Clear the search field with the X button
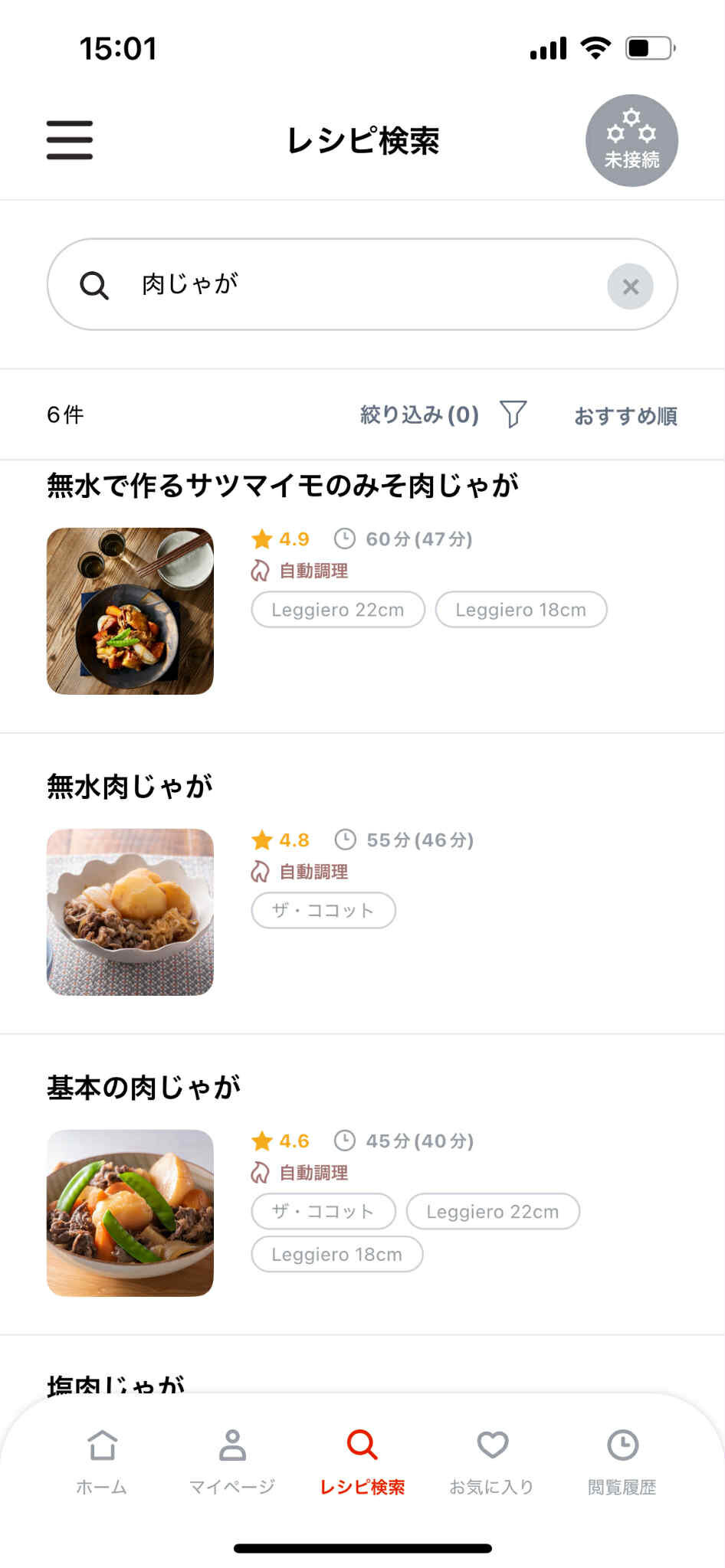725x1568 pixels. [x=631, y=286]
